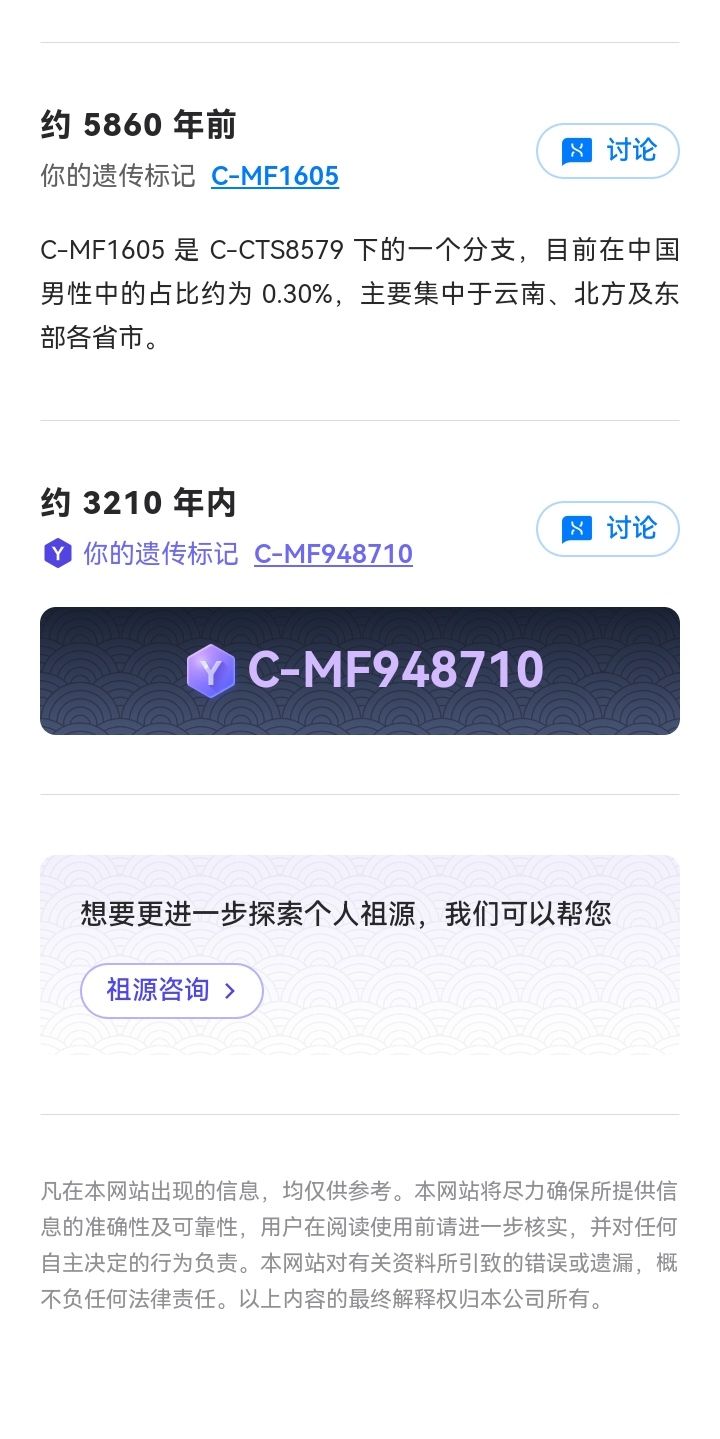Open the C-MF1605 genetic marker link
This screenshot has width=720, height=1439.
tap(275, 176)
